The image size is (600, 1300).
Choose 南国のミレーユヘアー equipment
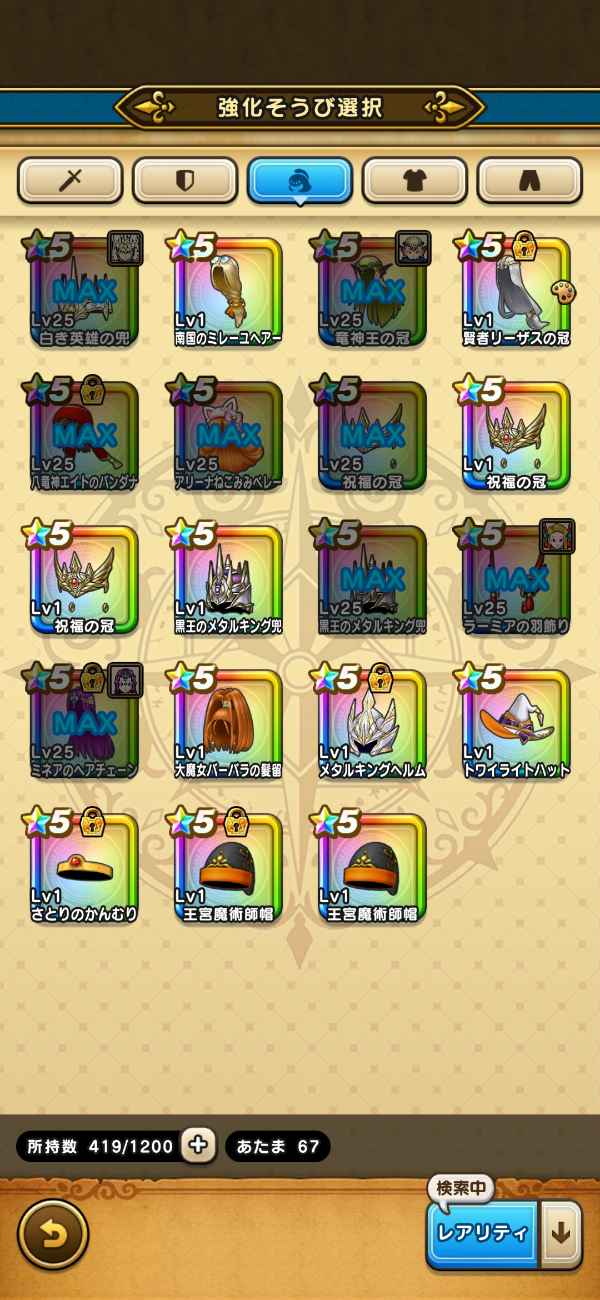229,292
